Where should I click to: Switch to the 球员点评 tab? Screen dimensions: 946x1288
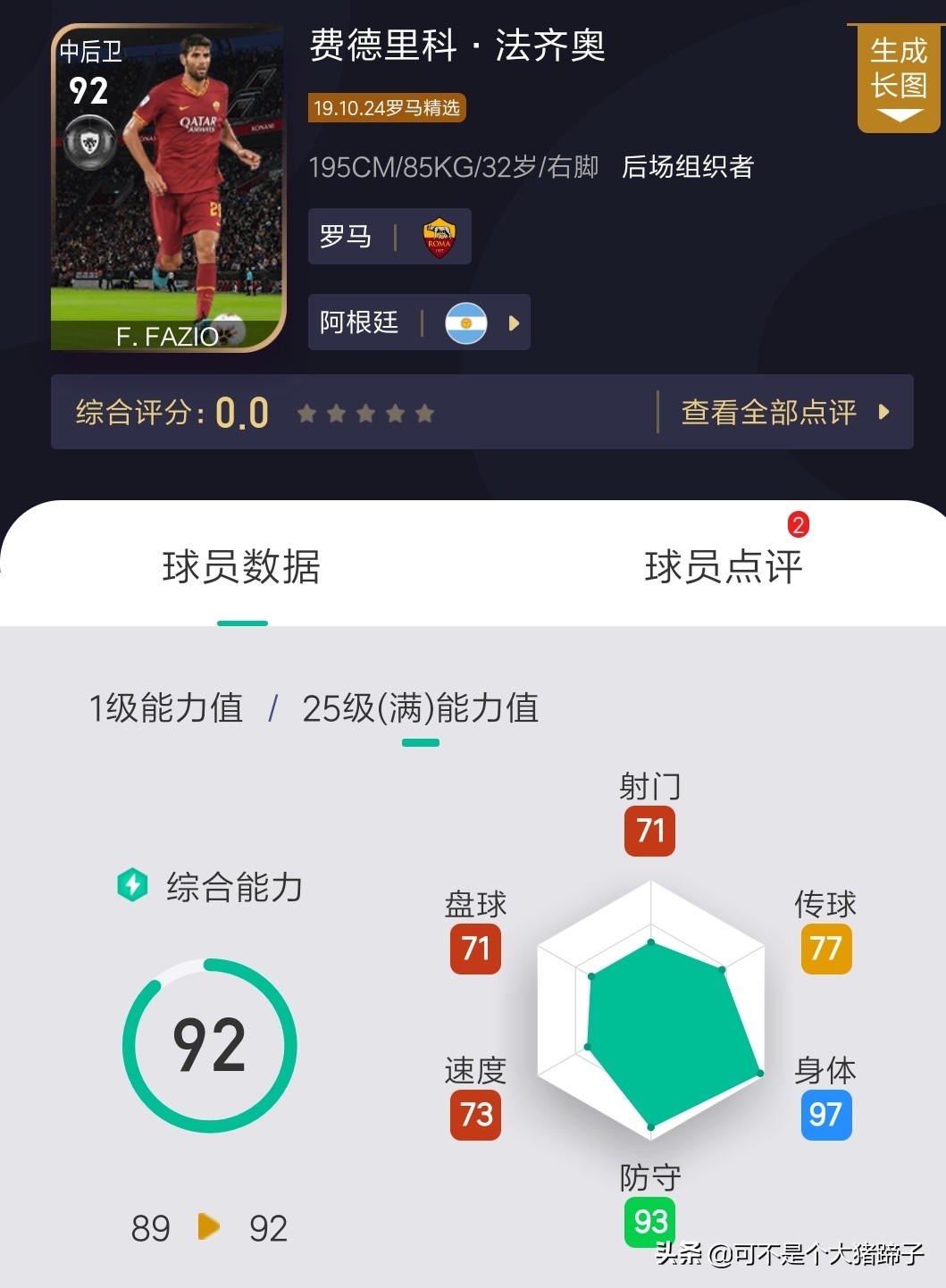(723, 566)
